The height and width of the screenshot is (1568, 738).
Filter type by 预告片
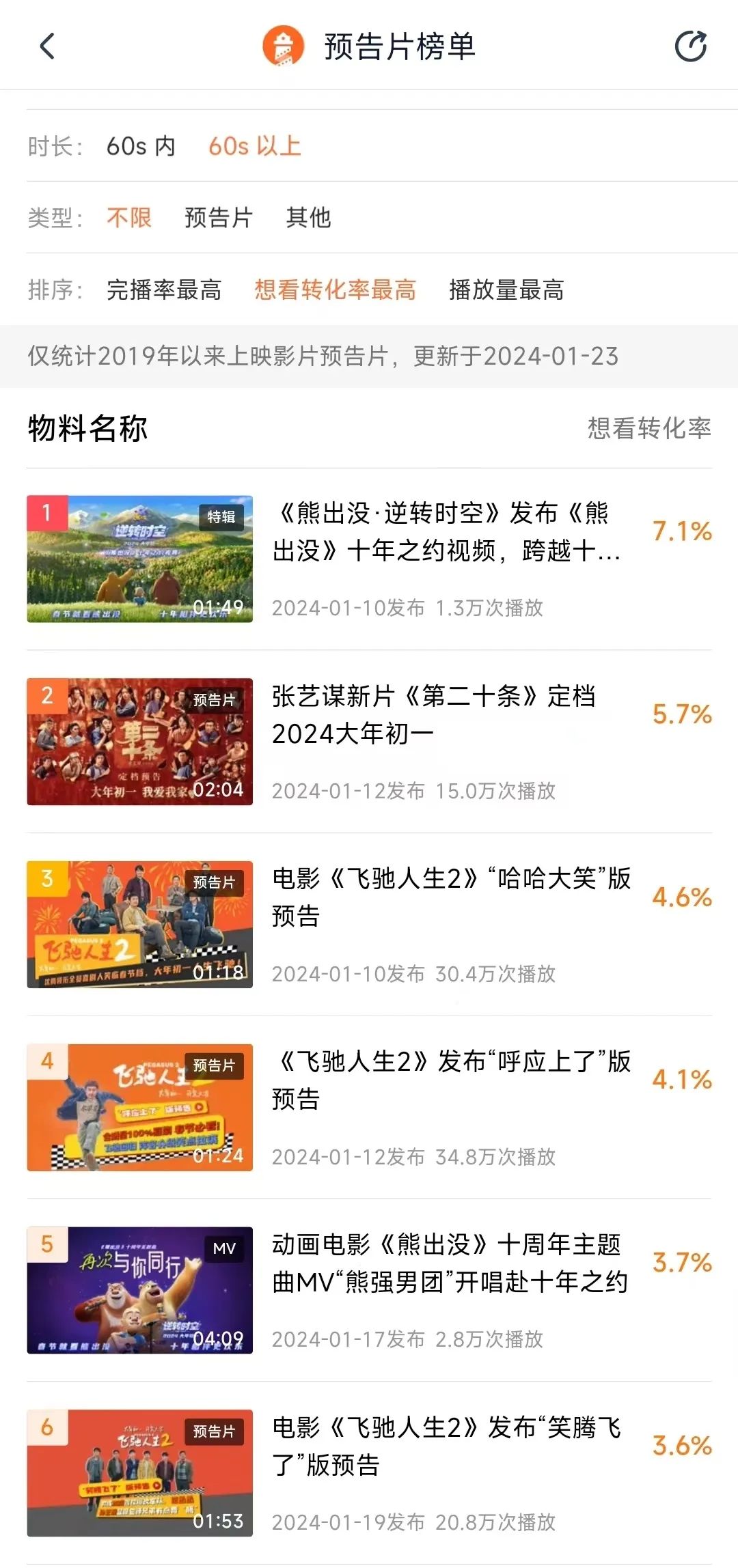click(219, 218)
